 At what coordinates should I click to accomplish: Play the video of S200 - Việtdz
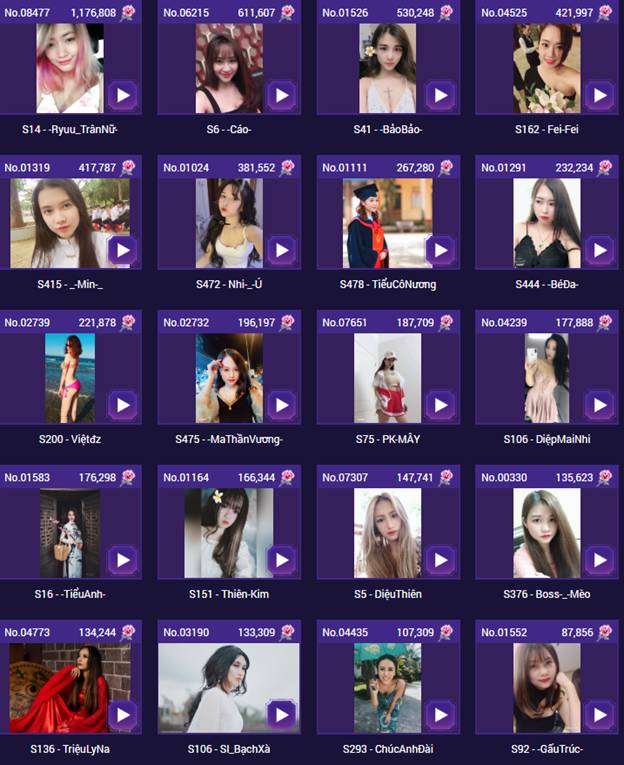(x=122, y=405)
